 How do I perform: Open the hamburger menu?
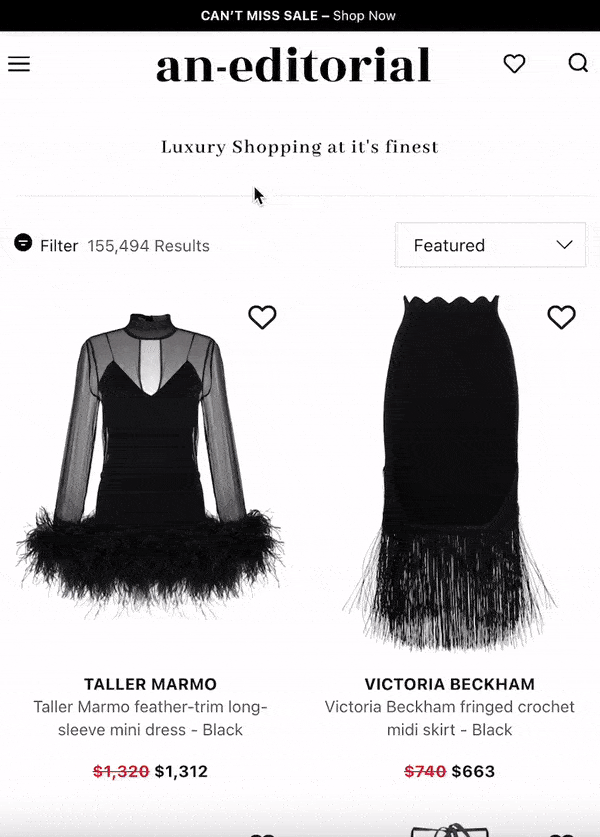point(19,64)
